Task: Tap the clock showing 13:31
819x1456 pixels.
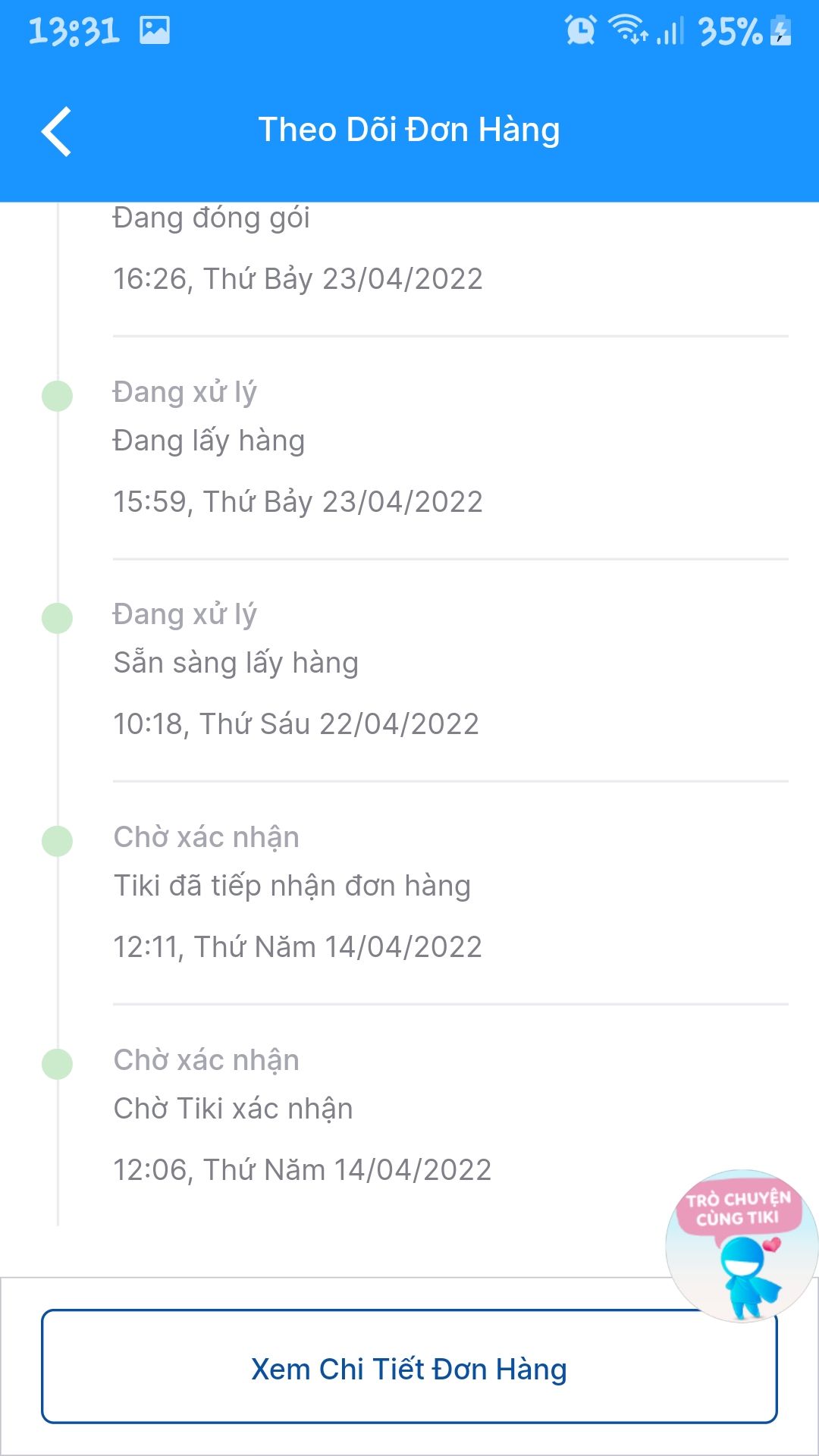Action: pyautogui.click(x=76, y=29)
